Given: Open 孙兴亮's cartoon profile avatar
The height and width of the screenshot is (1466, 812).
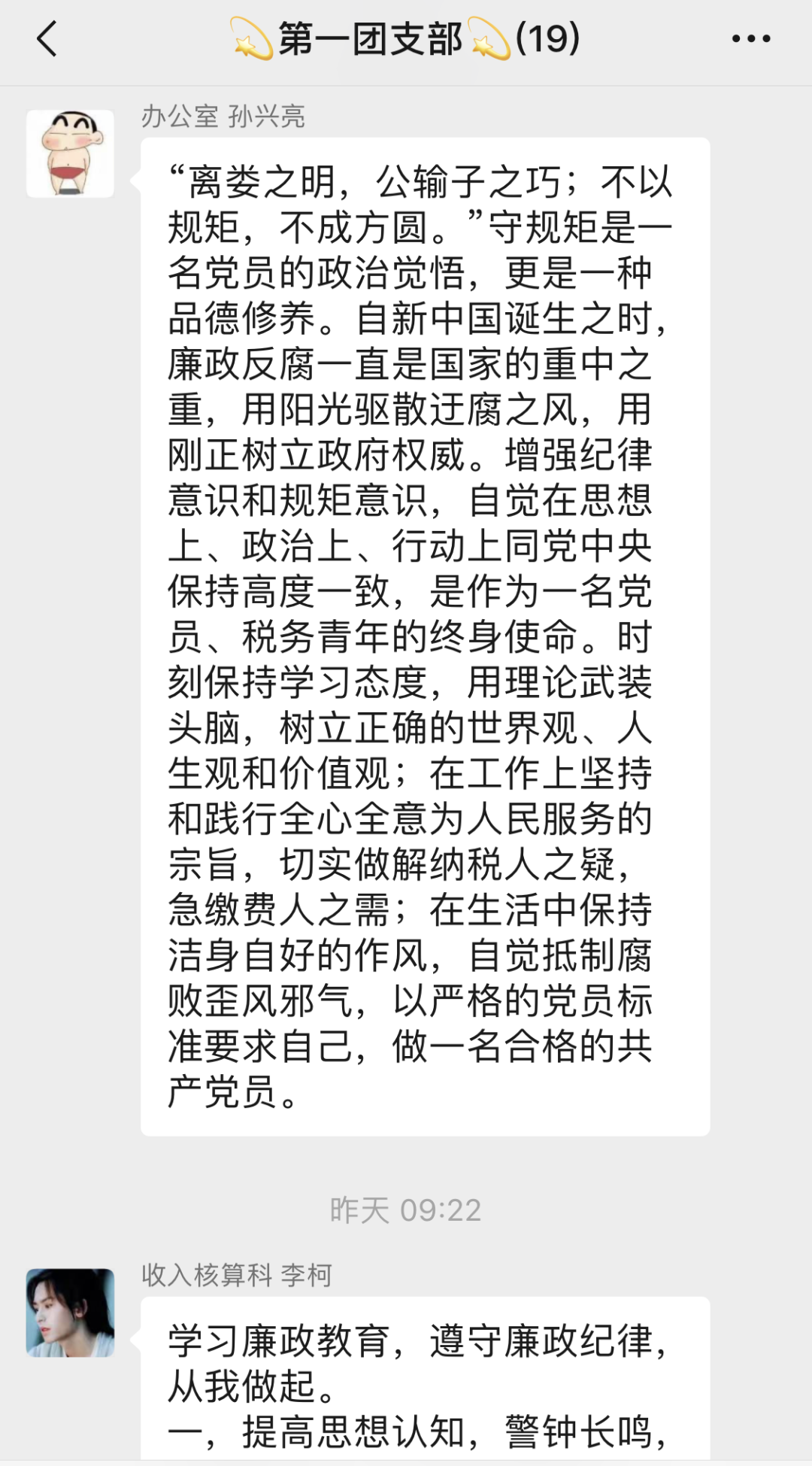Looking at the screenshot, I should [70, 153].
